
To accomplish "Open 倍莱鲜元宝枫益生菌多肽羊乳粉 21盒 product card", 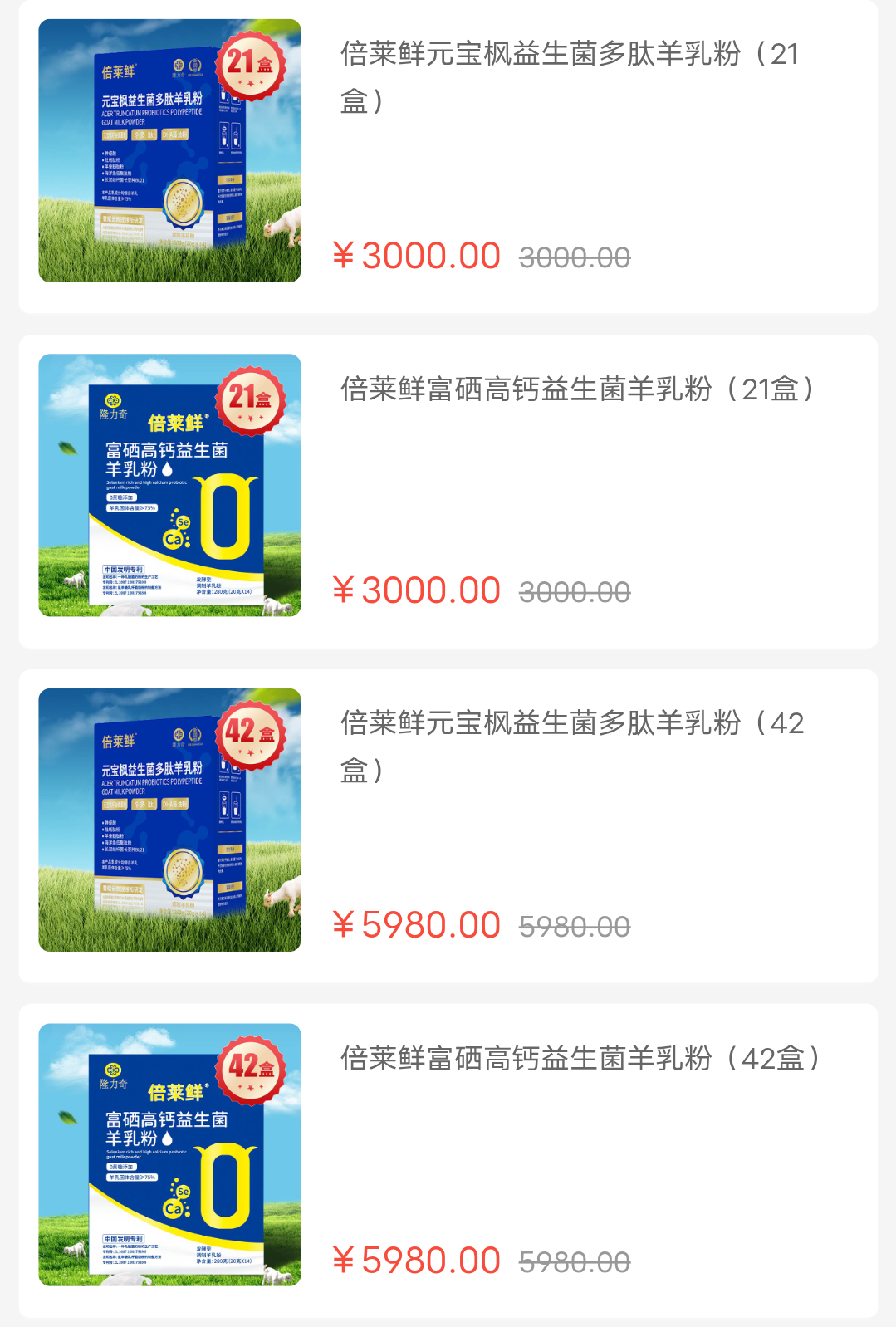I will click(448, 156).
